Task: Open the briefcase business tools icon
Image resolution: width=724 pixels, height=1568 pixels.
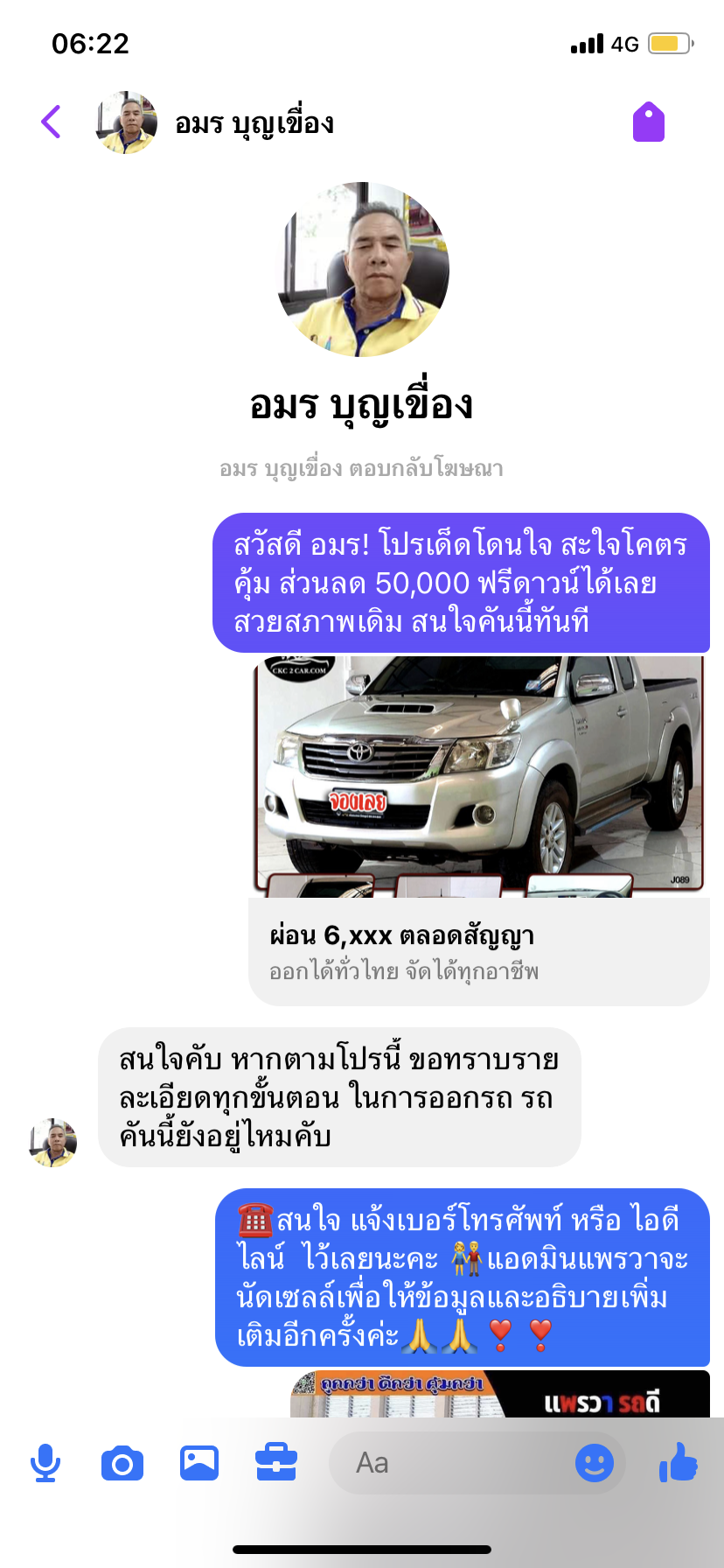Action: (276, 1463)
